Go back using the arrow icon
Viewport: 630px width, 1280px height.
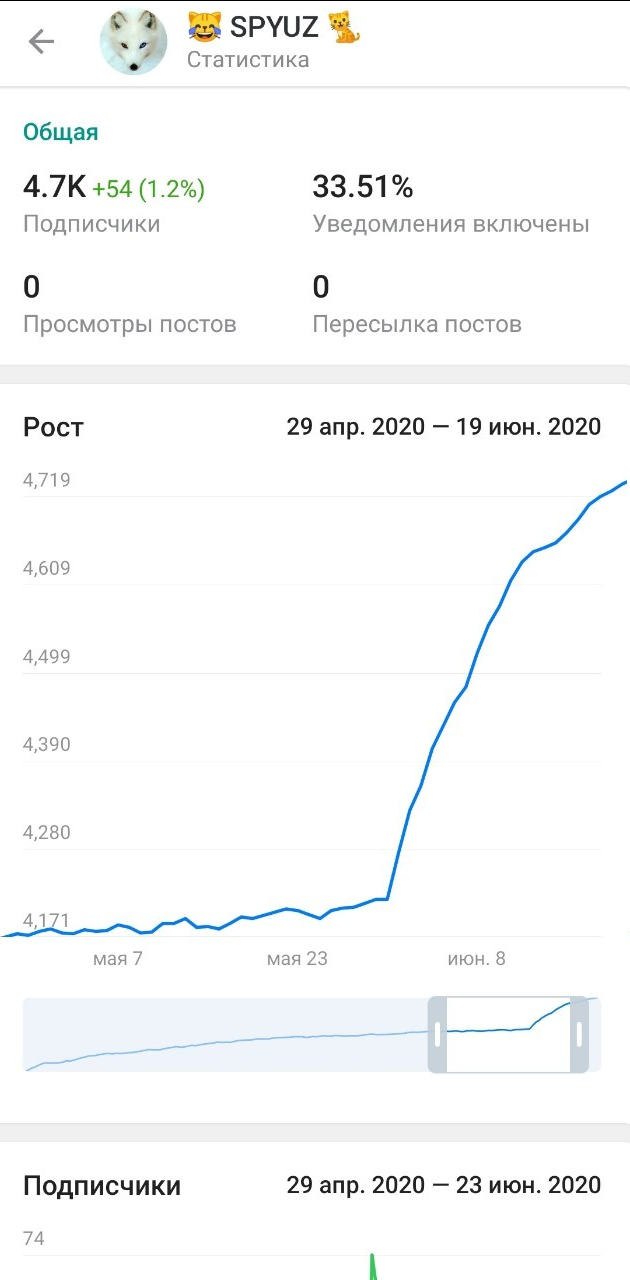coord(41,41)
